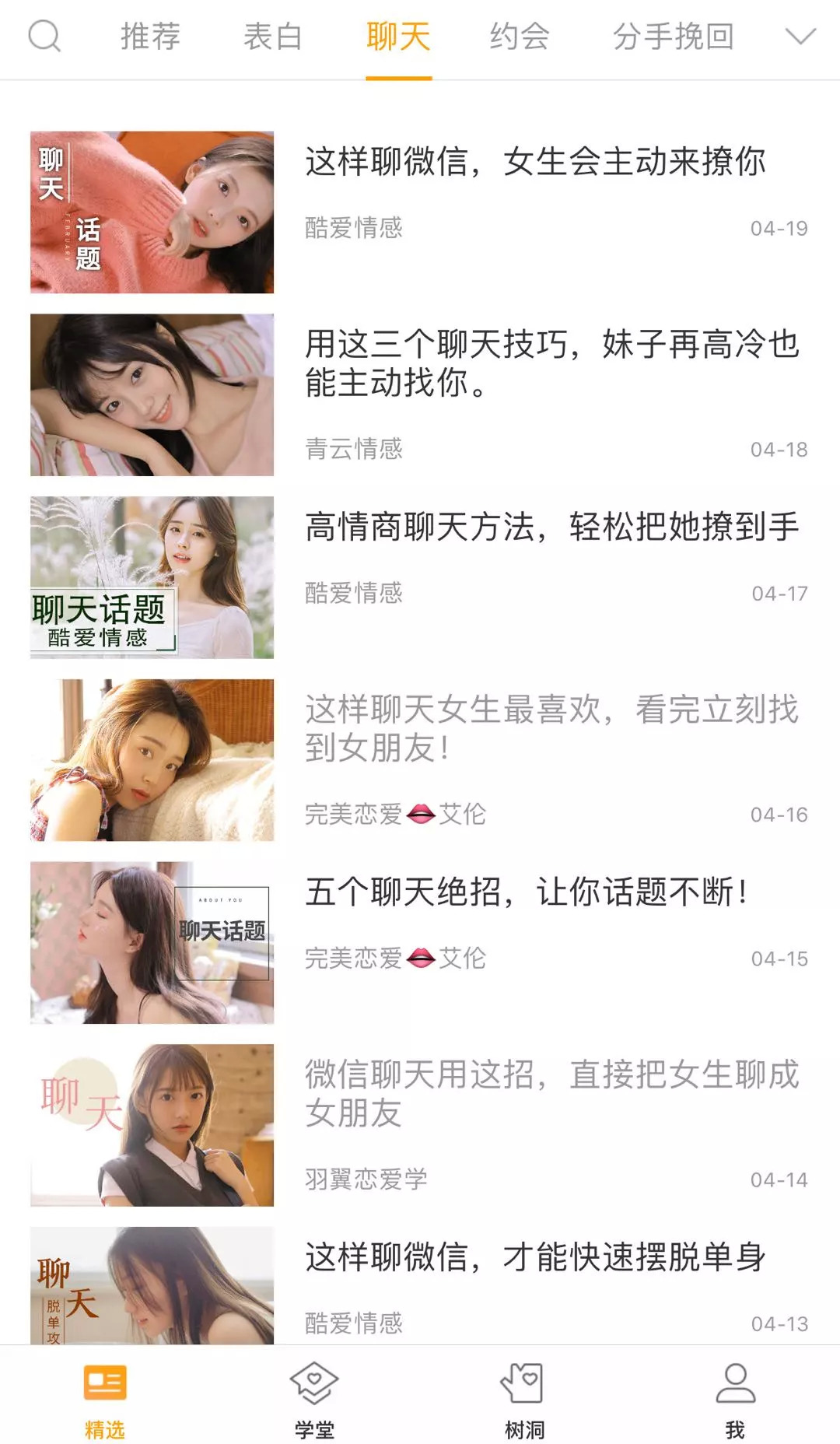Switch to the 推荐 tab

point(150,37)
